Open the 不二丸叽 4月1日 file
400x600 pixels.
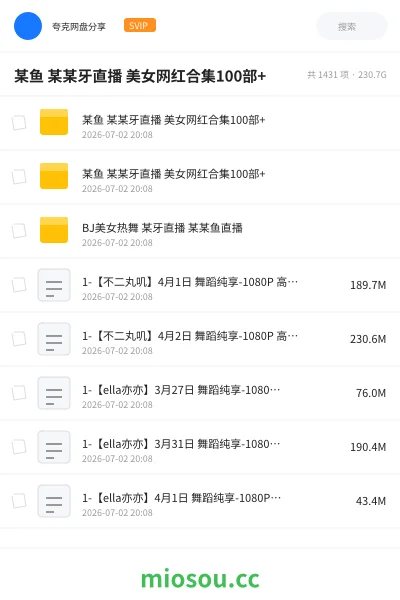tap(200, 285)
